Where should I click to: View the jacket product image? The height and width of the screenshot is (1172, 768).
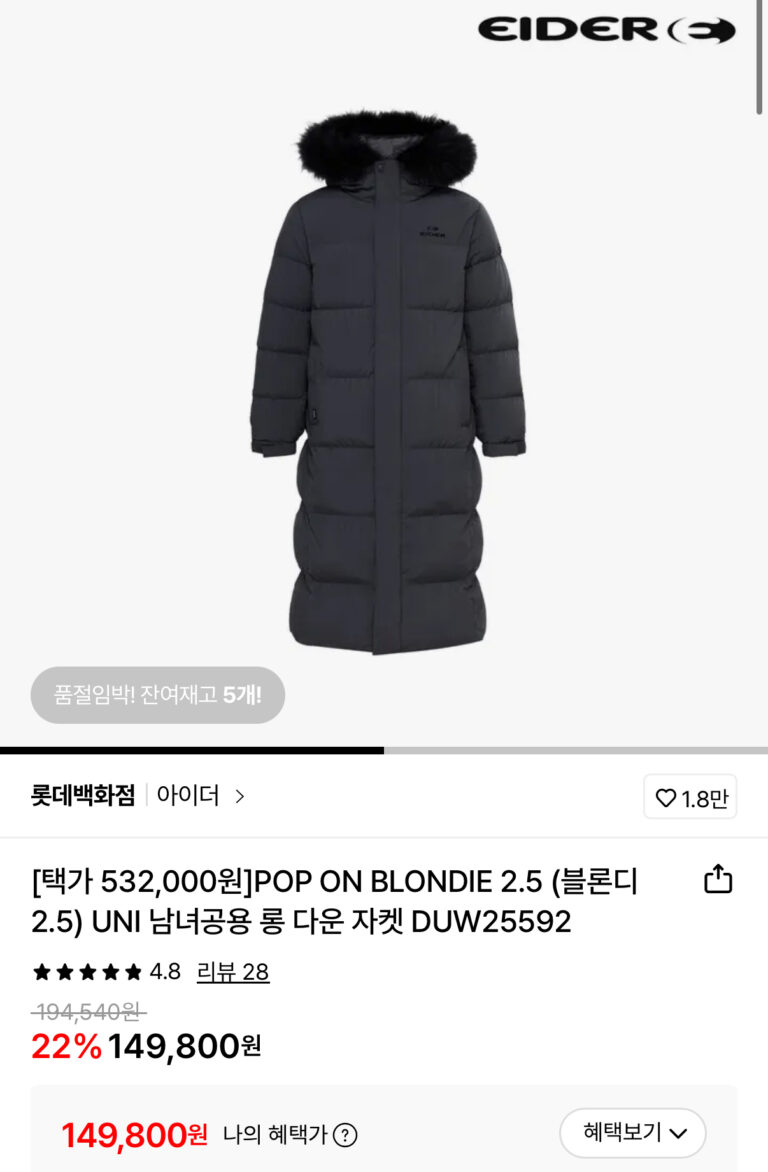[387, 380]
